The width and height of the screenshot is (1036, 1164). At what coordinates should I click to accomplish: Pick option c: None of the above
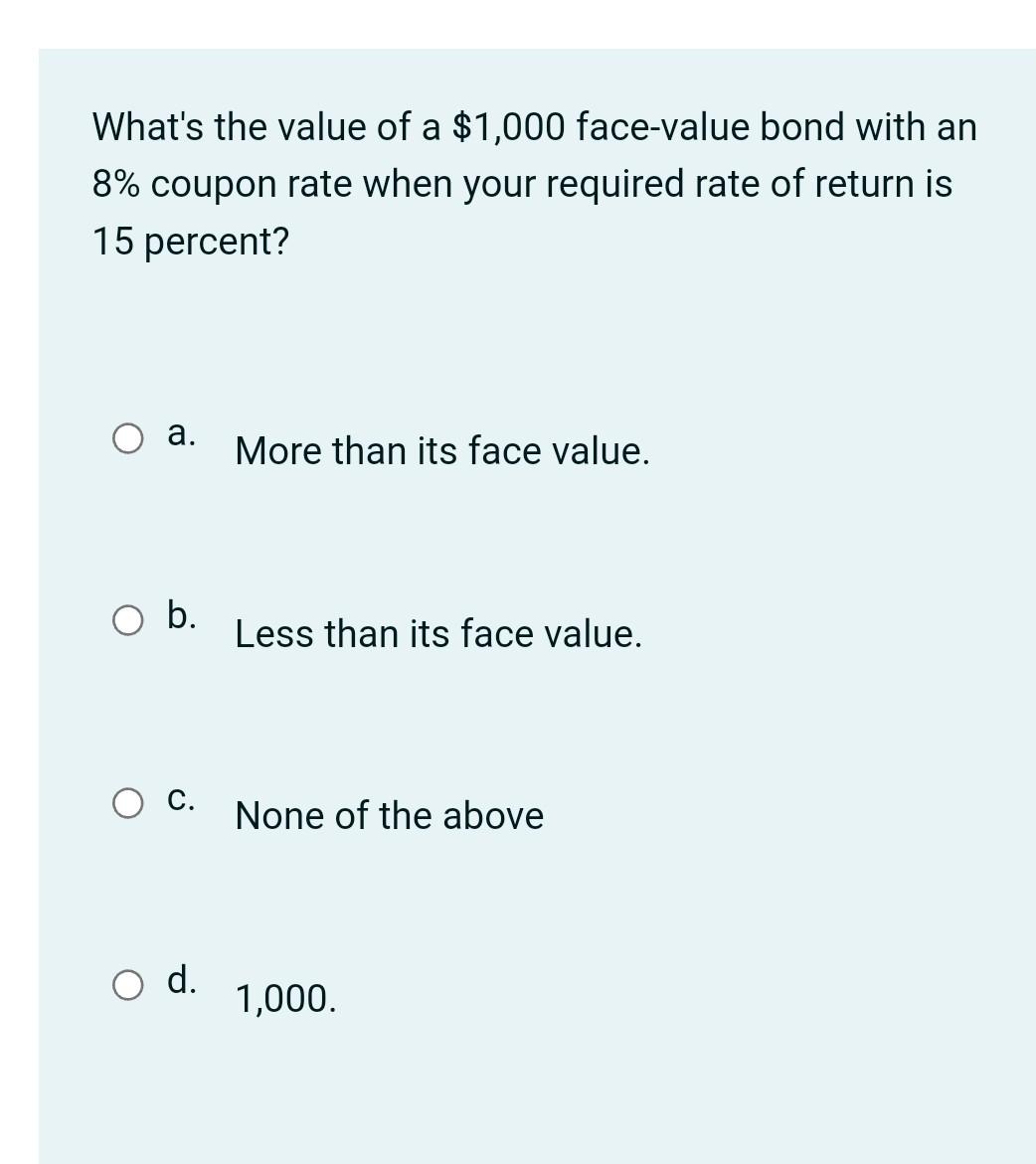pos(126,803)
